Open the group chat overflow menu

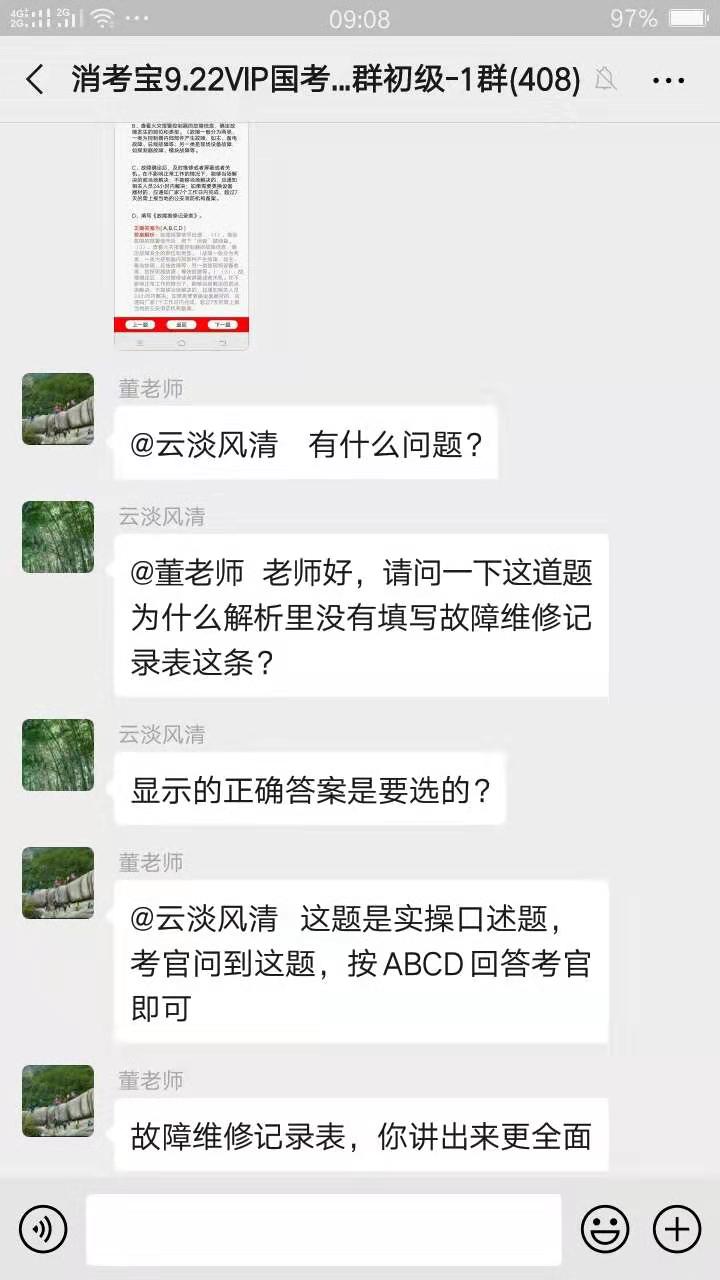pos(667,81)
